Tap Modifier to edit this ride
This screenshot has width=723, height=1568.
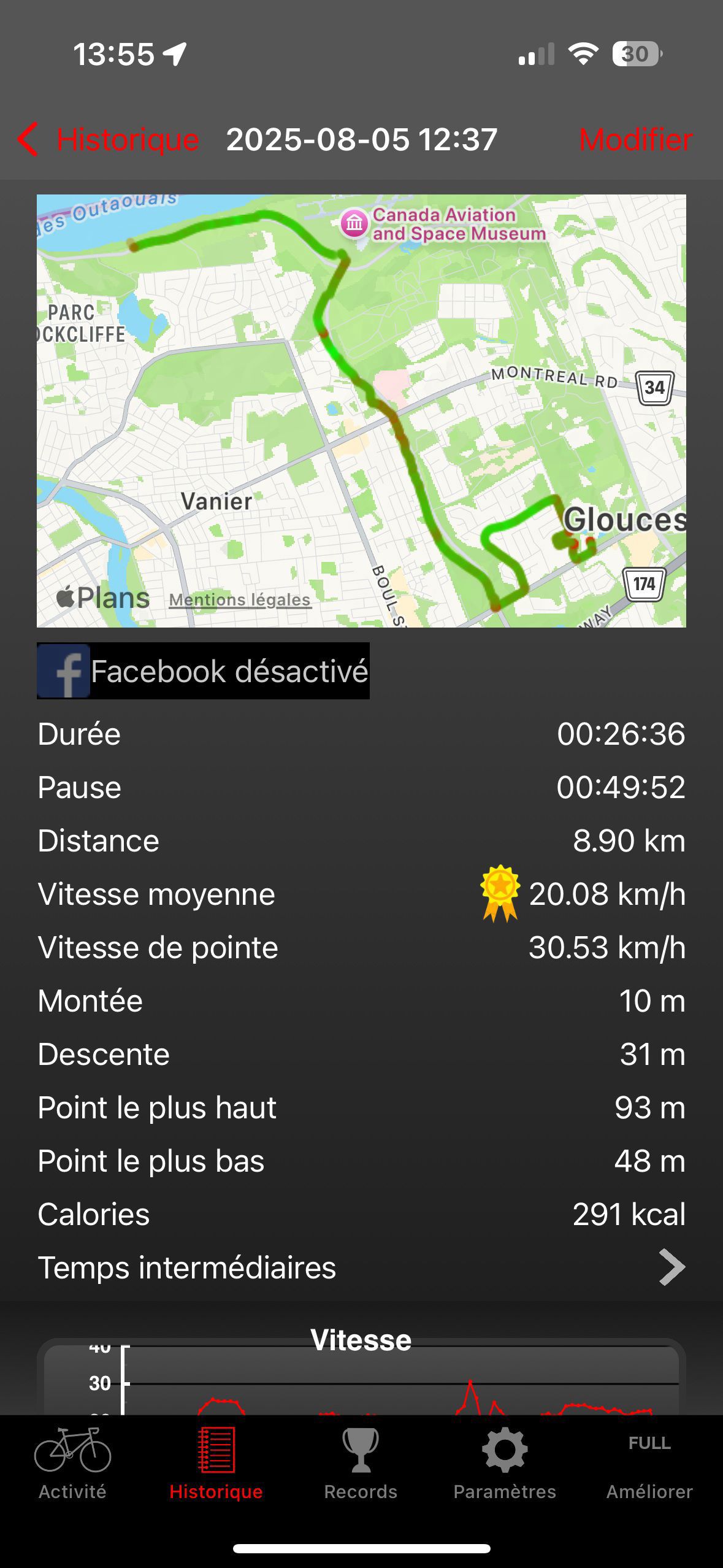pyautogui.click(x=635, y=140)
